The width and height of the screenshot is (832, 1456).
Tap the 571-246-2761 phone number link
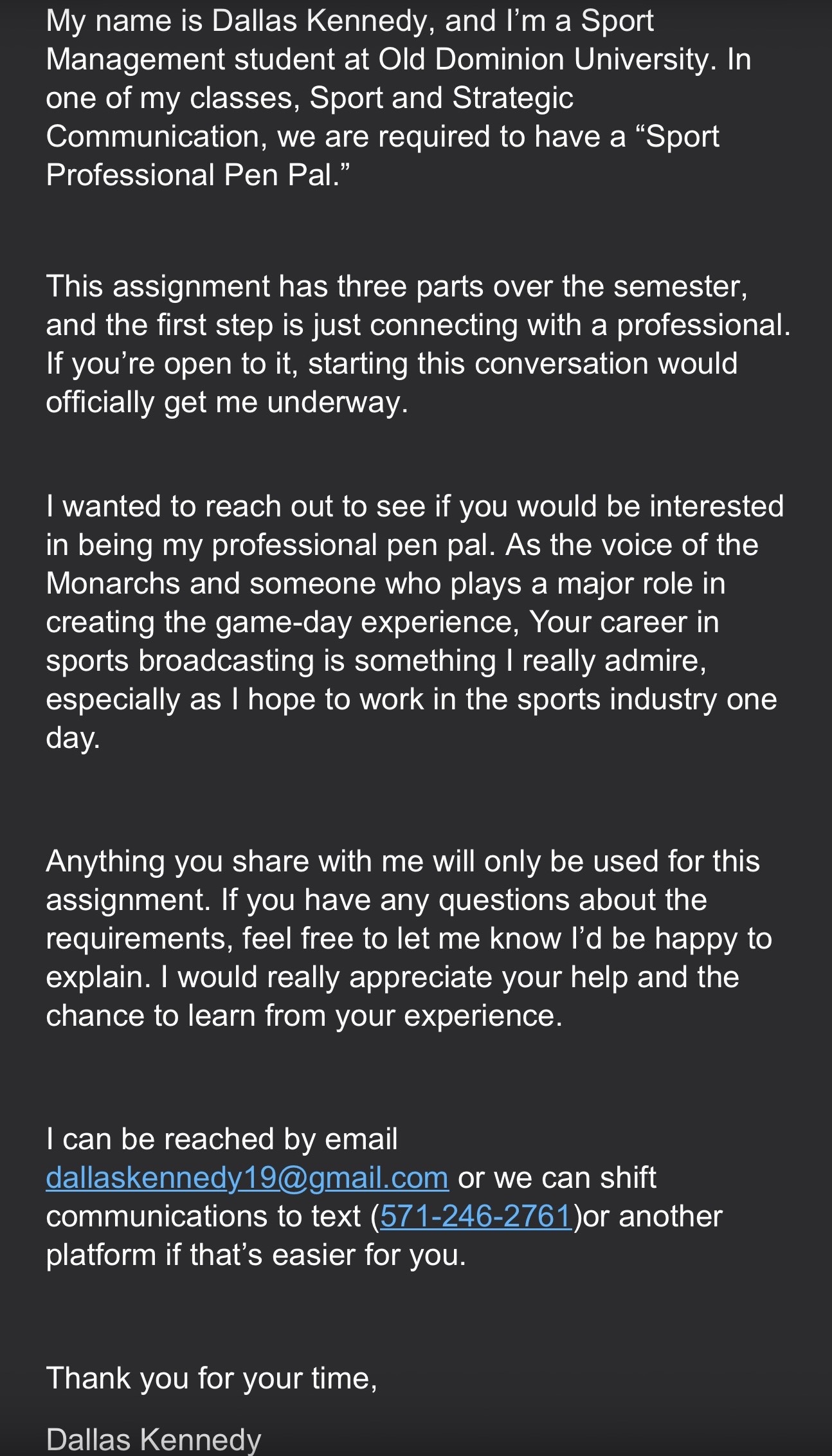tap(476, 1216)
